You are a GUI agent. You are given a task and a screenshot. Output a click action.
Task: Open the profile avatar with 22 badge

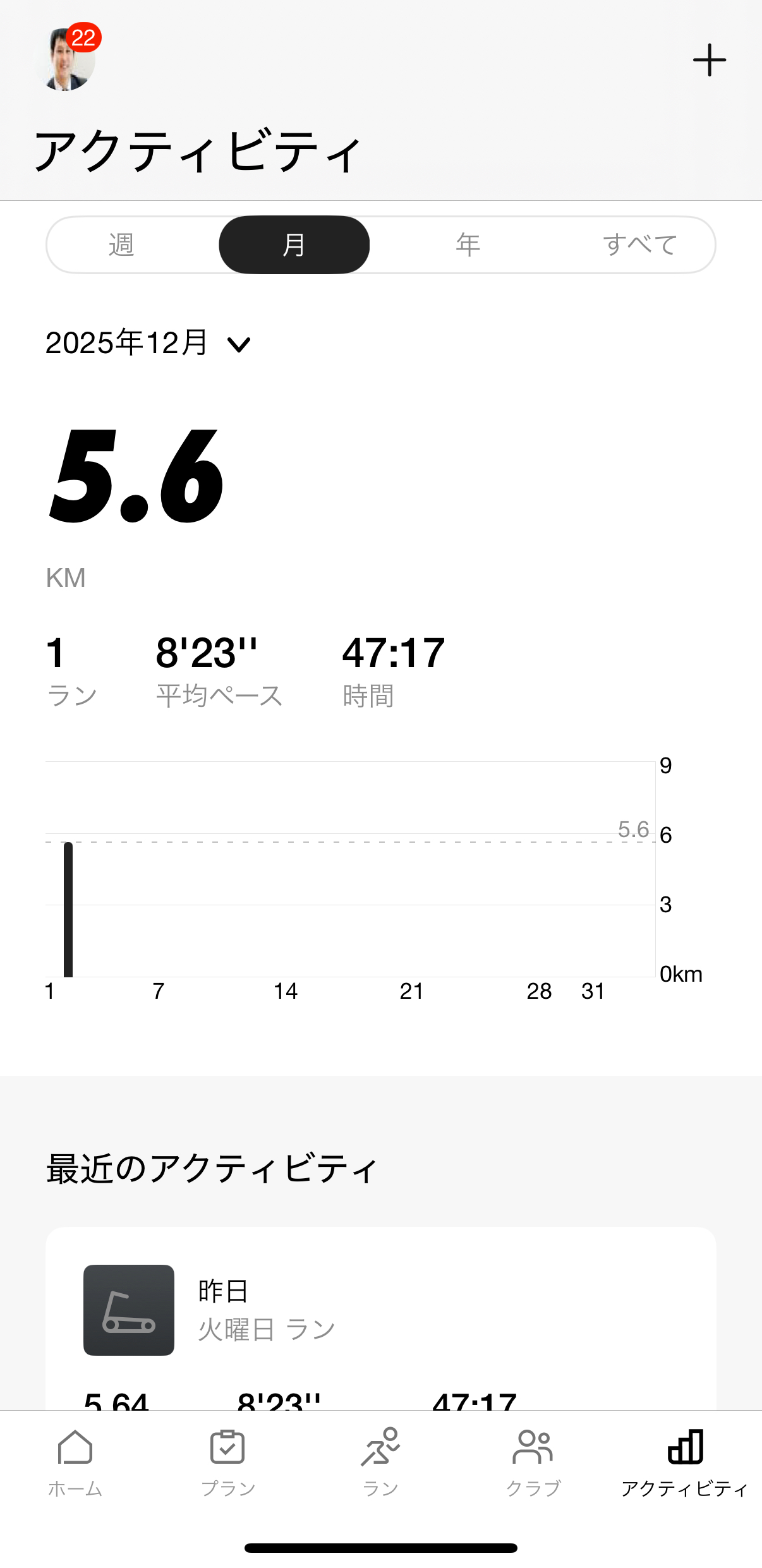[x=67, y=60]
